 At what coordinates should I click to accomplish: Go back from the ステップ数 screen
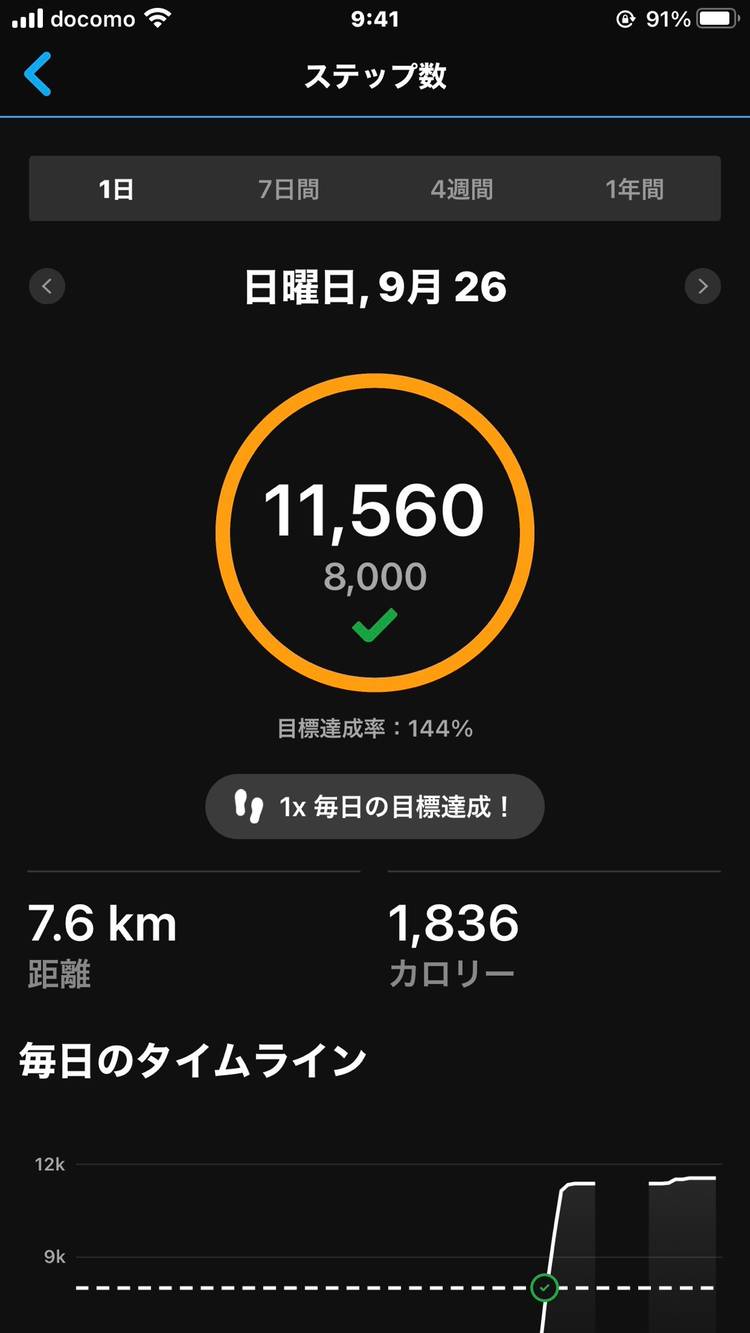[x=38, y=76]
